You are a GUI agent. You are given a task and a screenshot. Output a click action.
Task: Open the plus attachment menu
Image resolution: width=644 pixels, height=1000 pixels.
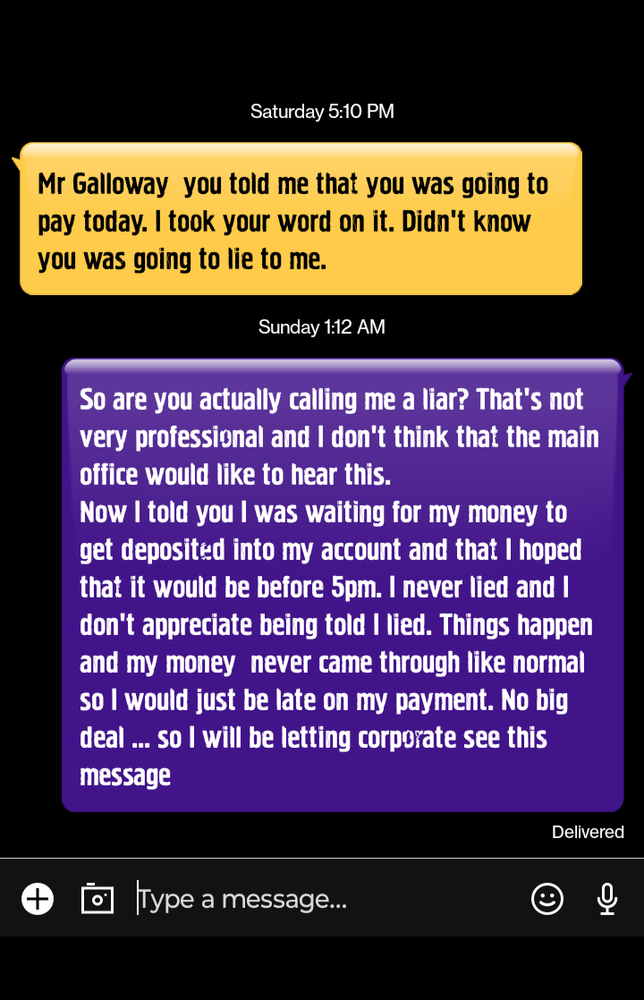(38, 899)
